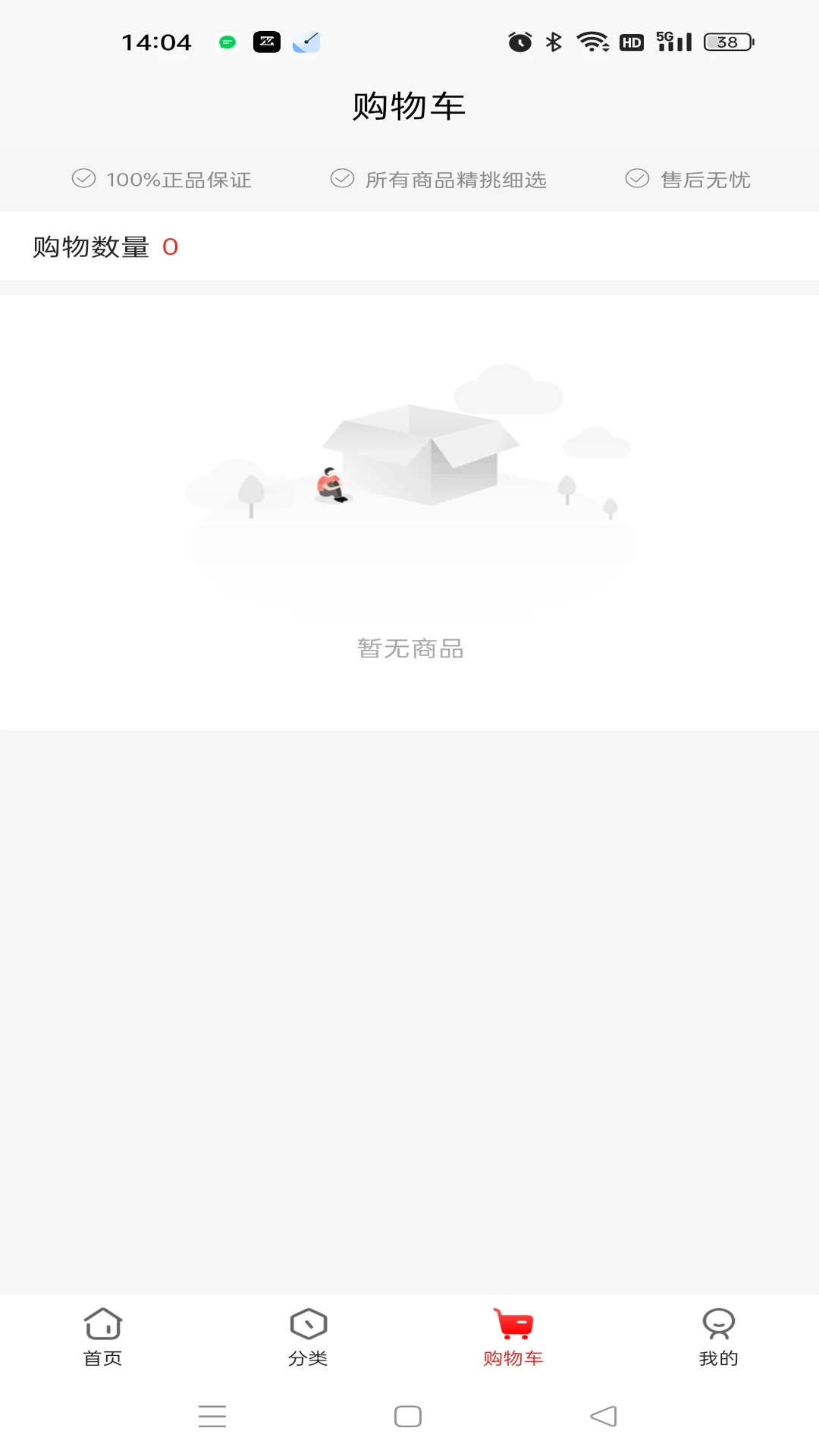Click the 暂无商品 empty state text

pos(409,648)
